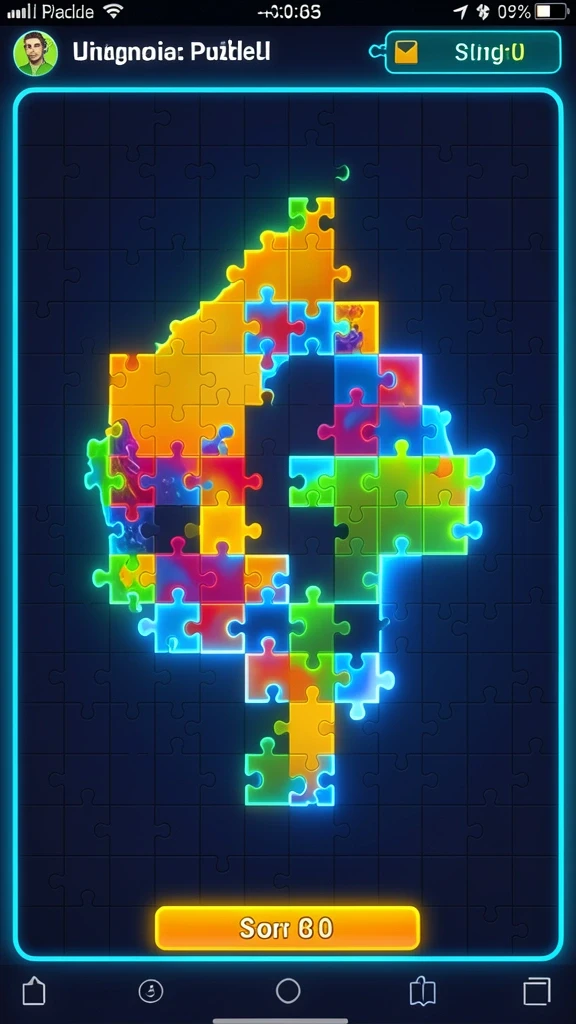This screenshot has width=576, height=1024.
Task: Tap the small circled icon in the bottom bar
Action: [x=151, y=991]
